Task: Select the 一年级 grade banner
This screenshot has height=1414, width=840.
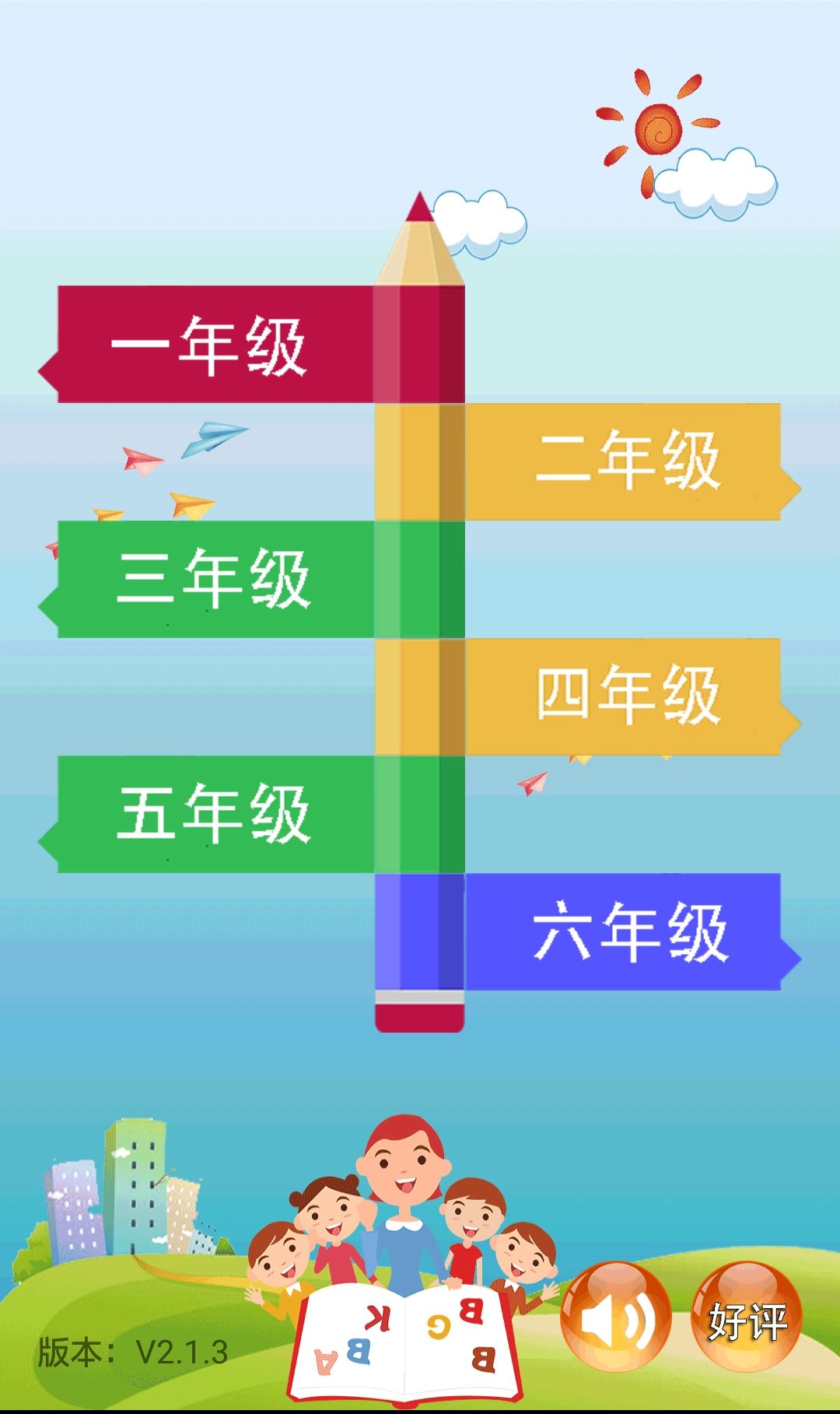Action: coord(210,345)
